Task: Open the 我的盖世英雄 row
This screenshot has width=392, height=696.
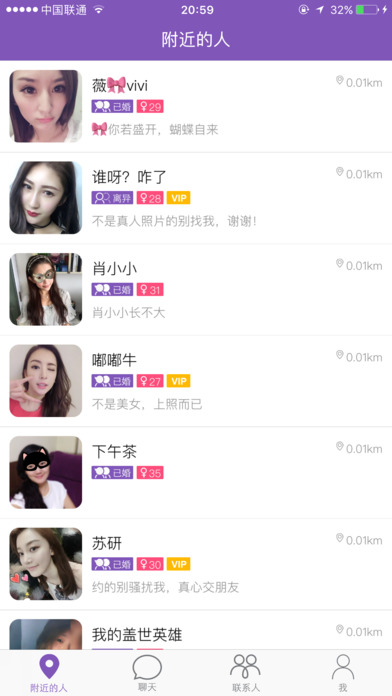Action: coord(196,630)
